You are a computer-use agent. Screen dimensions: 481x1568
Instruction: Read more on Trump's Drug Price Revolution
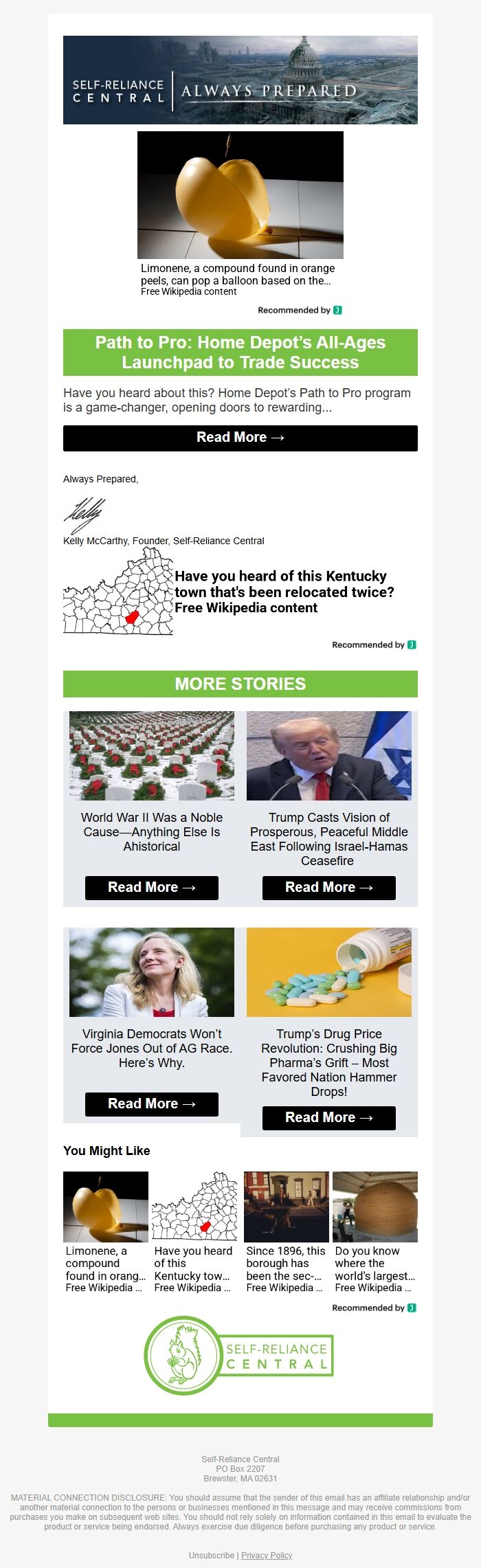328,1117
